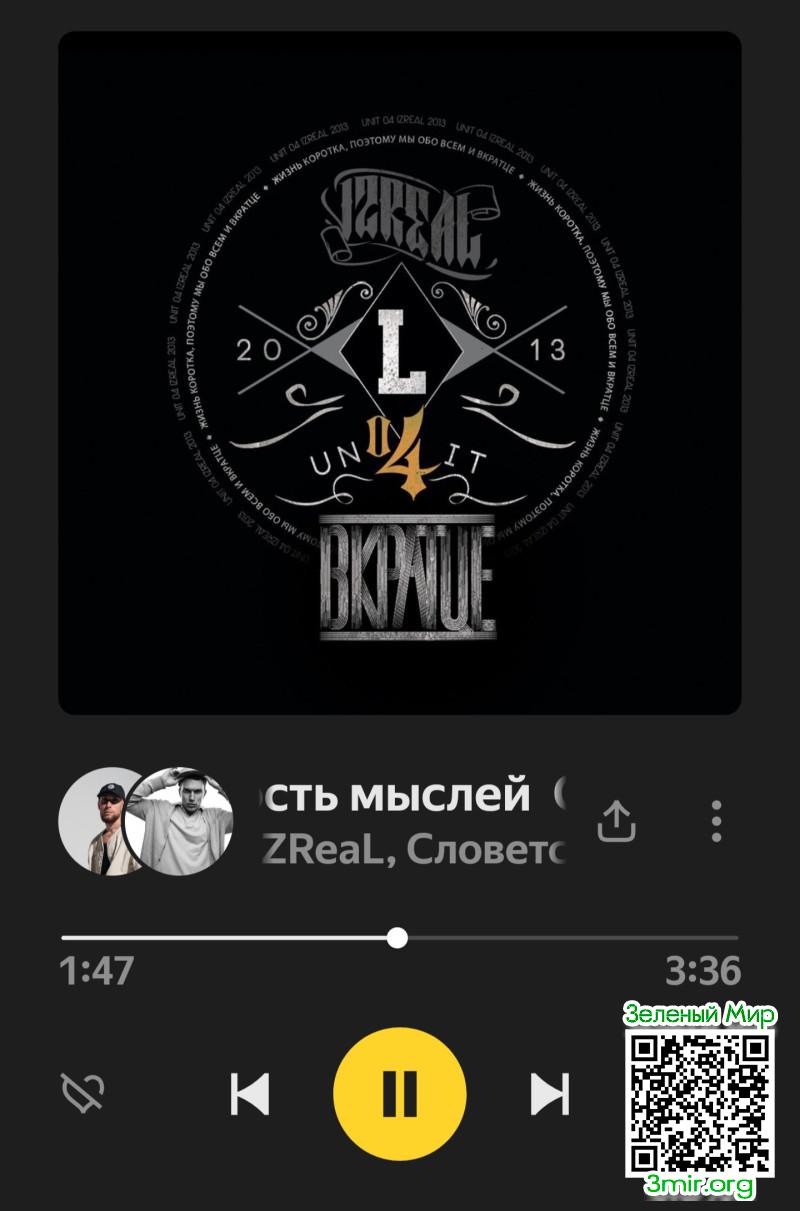Image resolution: width=800 pixels, height=1211 pixels.
Task: Share this song
Action: (x=617, y=821)
